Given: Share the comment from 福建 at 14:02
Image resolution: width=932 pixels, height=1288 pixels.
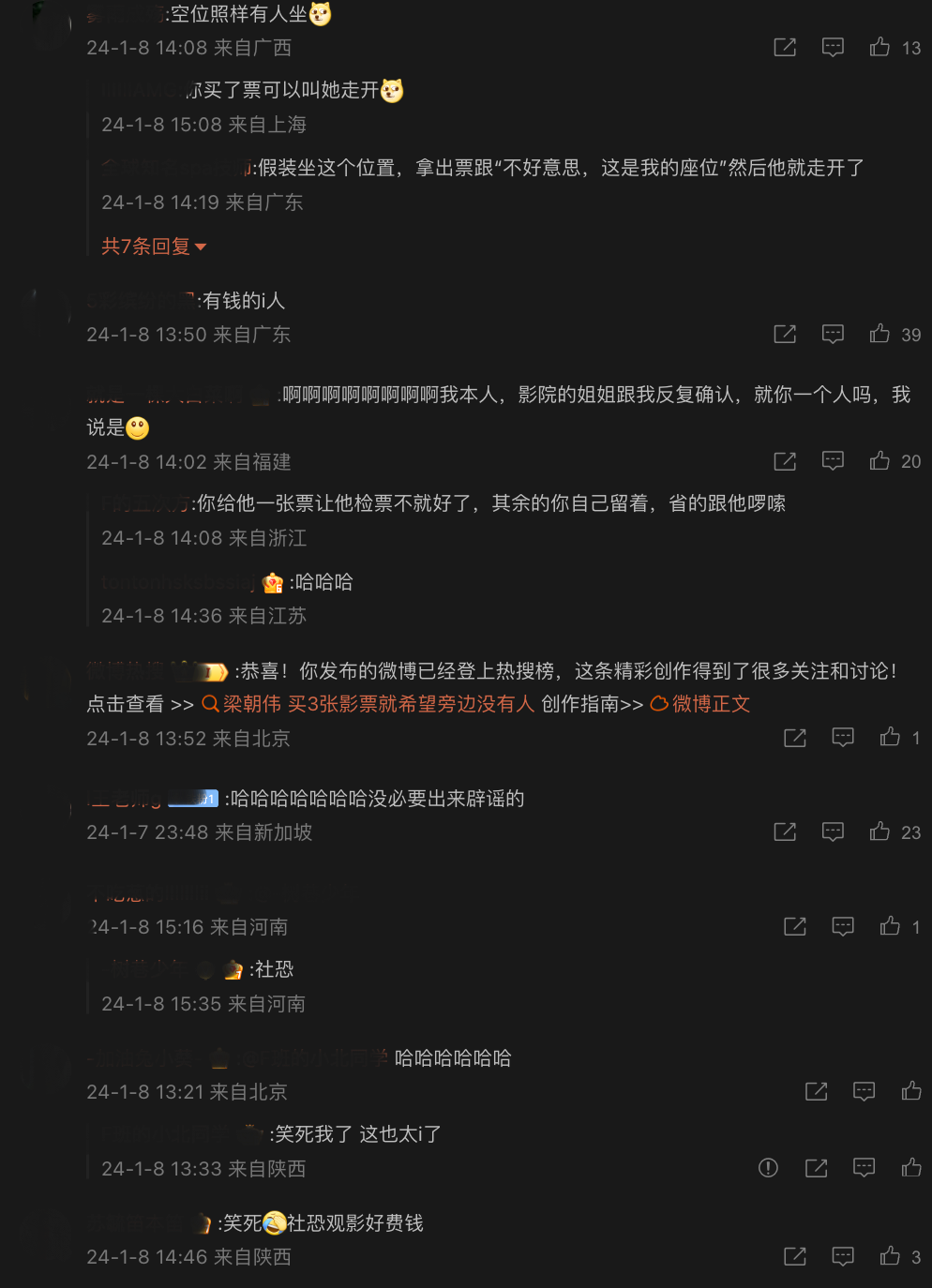Looking at the screenshot, I should (x=785, y=460).
